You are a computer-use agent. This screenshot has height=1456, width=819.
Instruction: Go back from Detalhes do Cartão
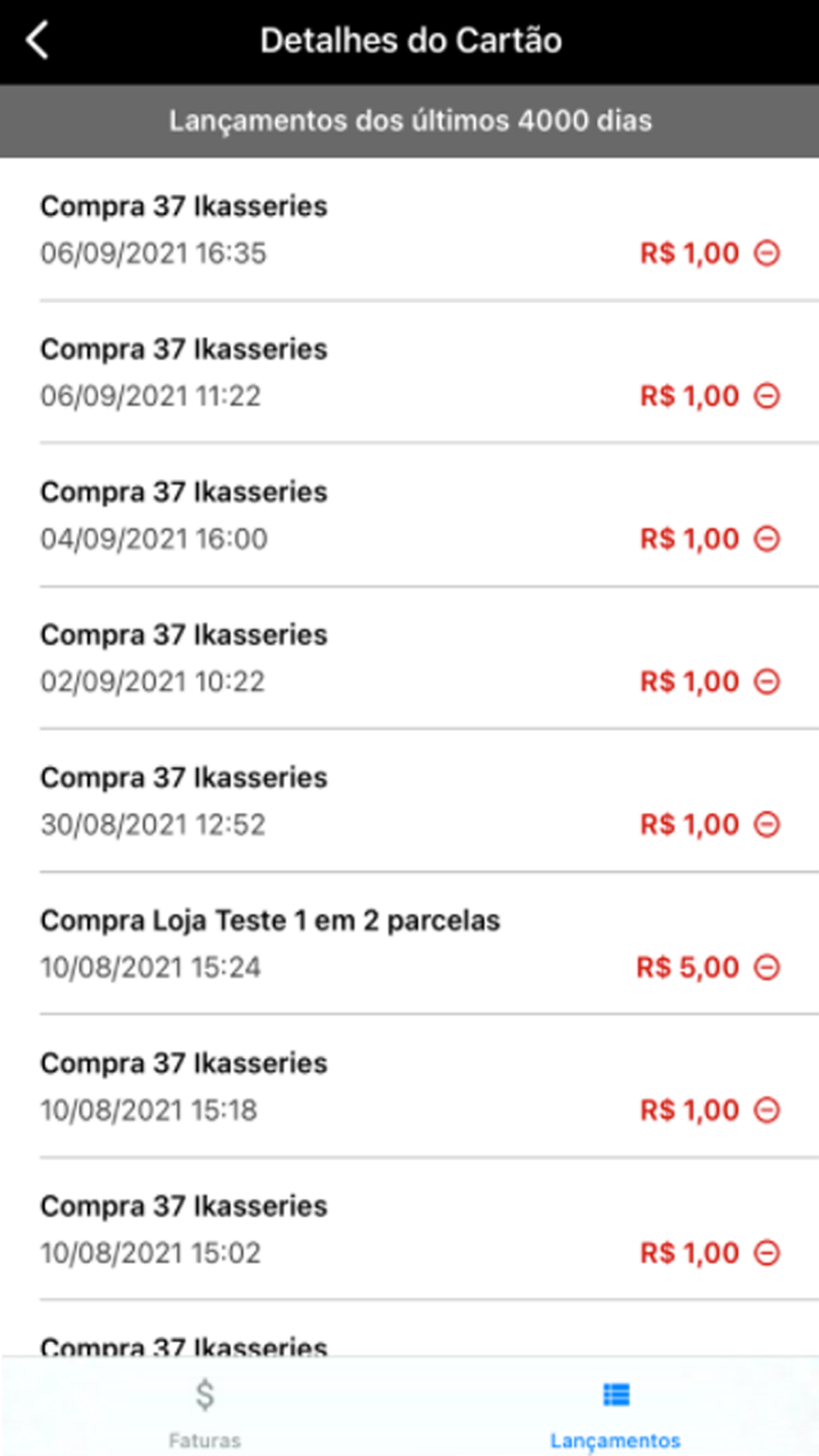click(x=38, y=40)
